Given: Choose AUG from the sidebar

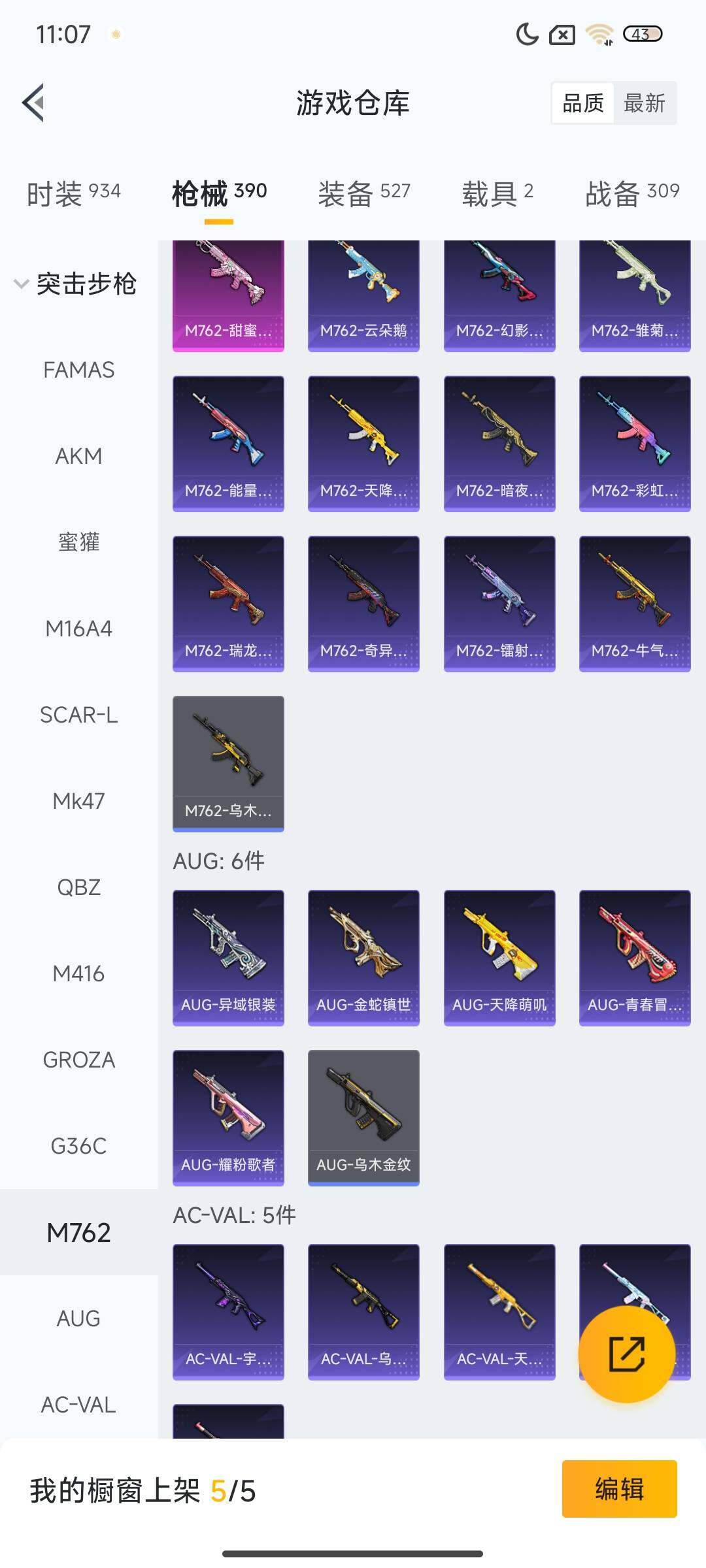Looking at the screenshot, I should 78,1318.
